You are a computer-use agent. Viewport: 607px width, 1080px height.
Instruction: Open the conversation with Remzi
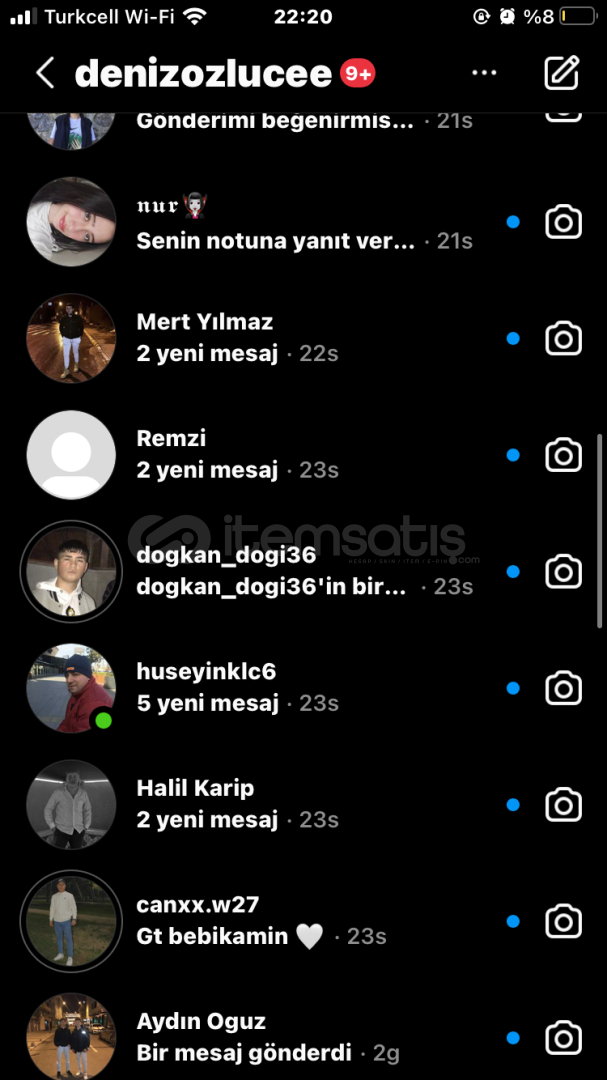coord(303,455)
